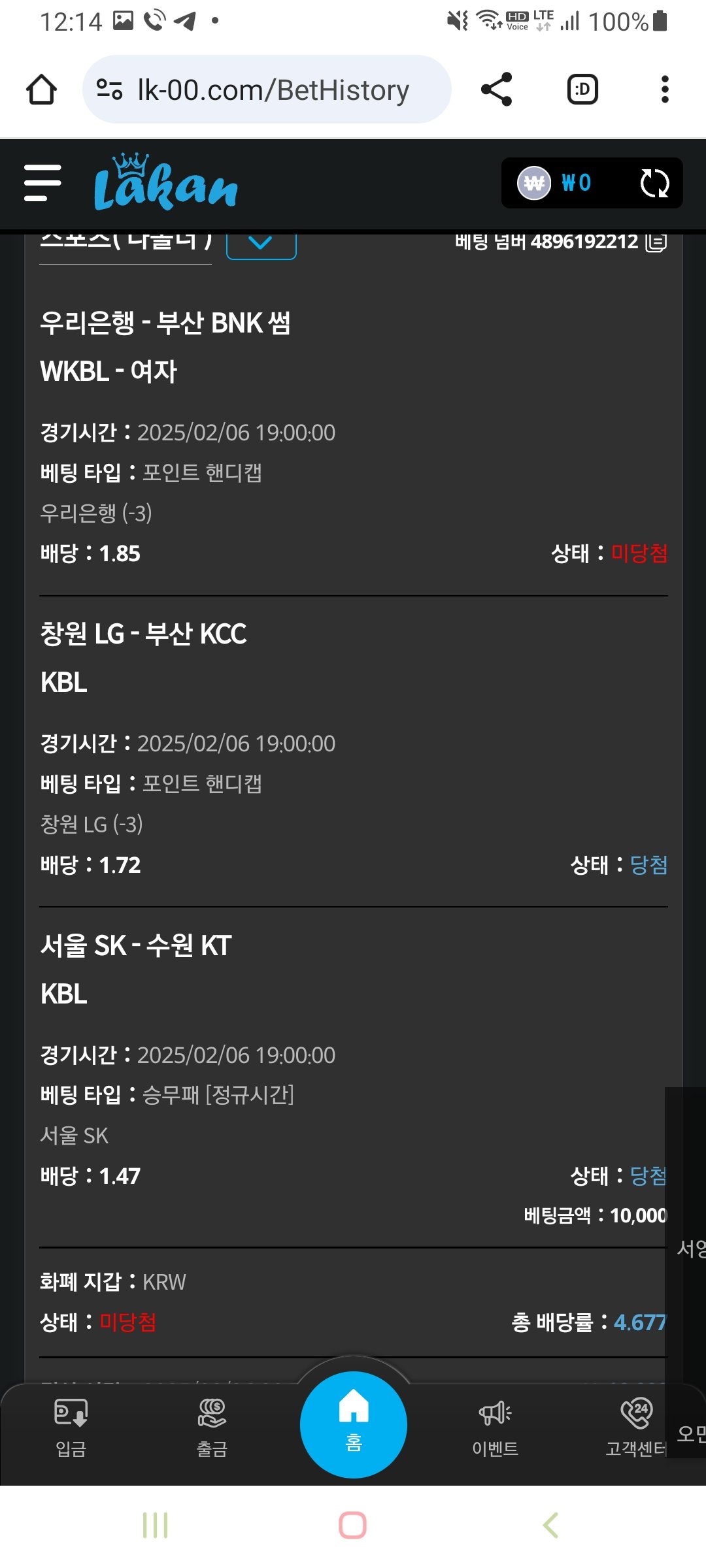The width and height of the screenshot is (706, 1568).
Task: Open the 입금 deposit tab
Action: 71,1428
